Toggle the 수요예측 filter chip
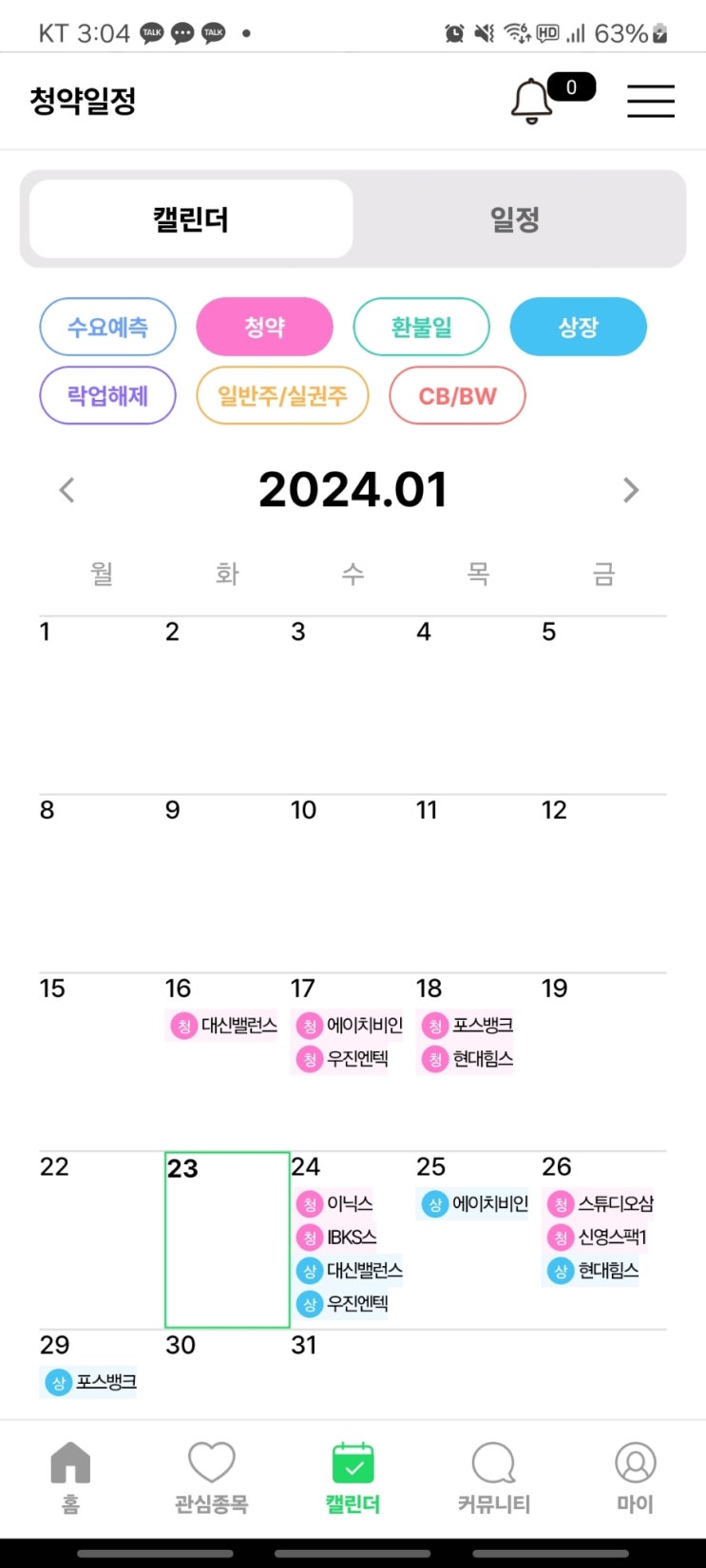Image resolution: width=706 pixels, height=1568 pixels. pos(107,328)
